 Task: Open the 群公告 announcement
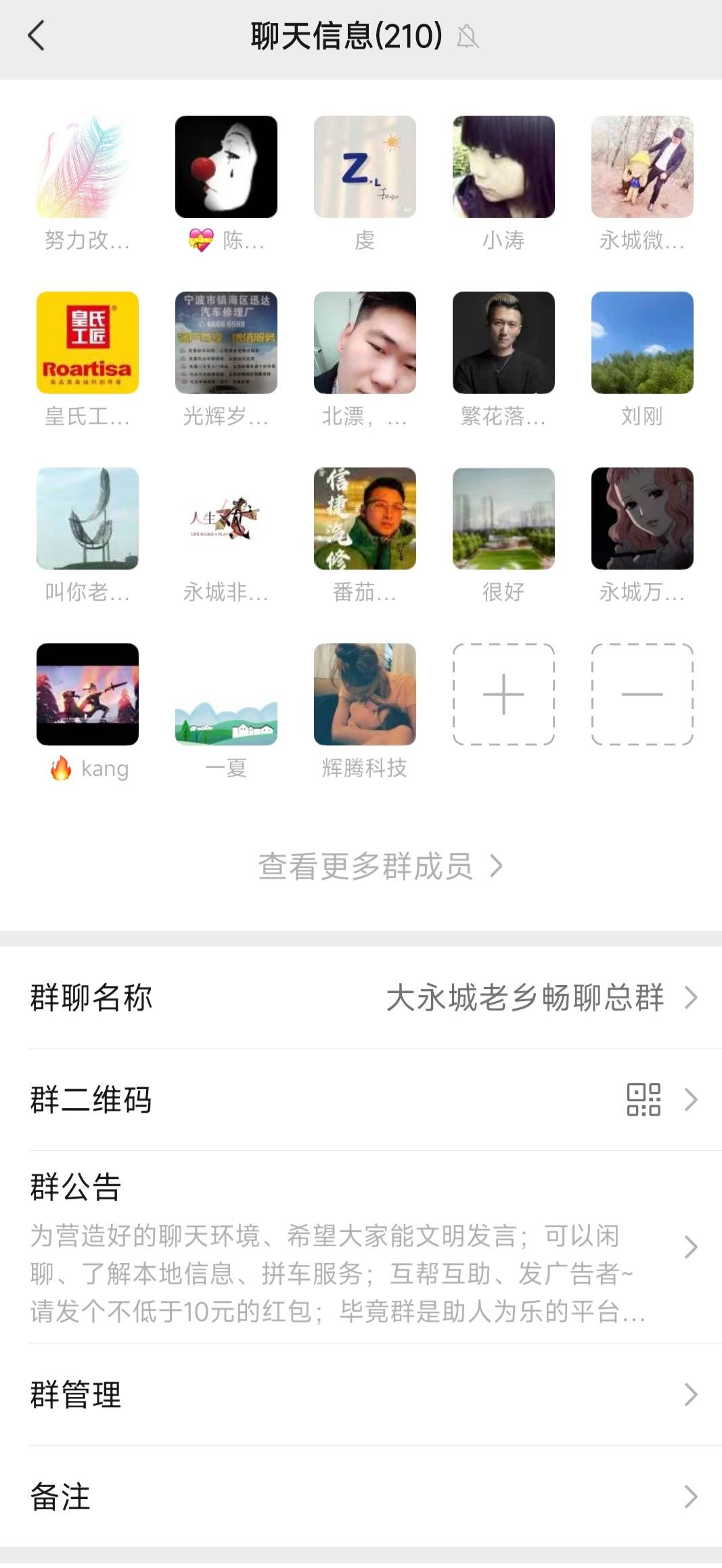(361, 1247)
